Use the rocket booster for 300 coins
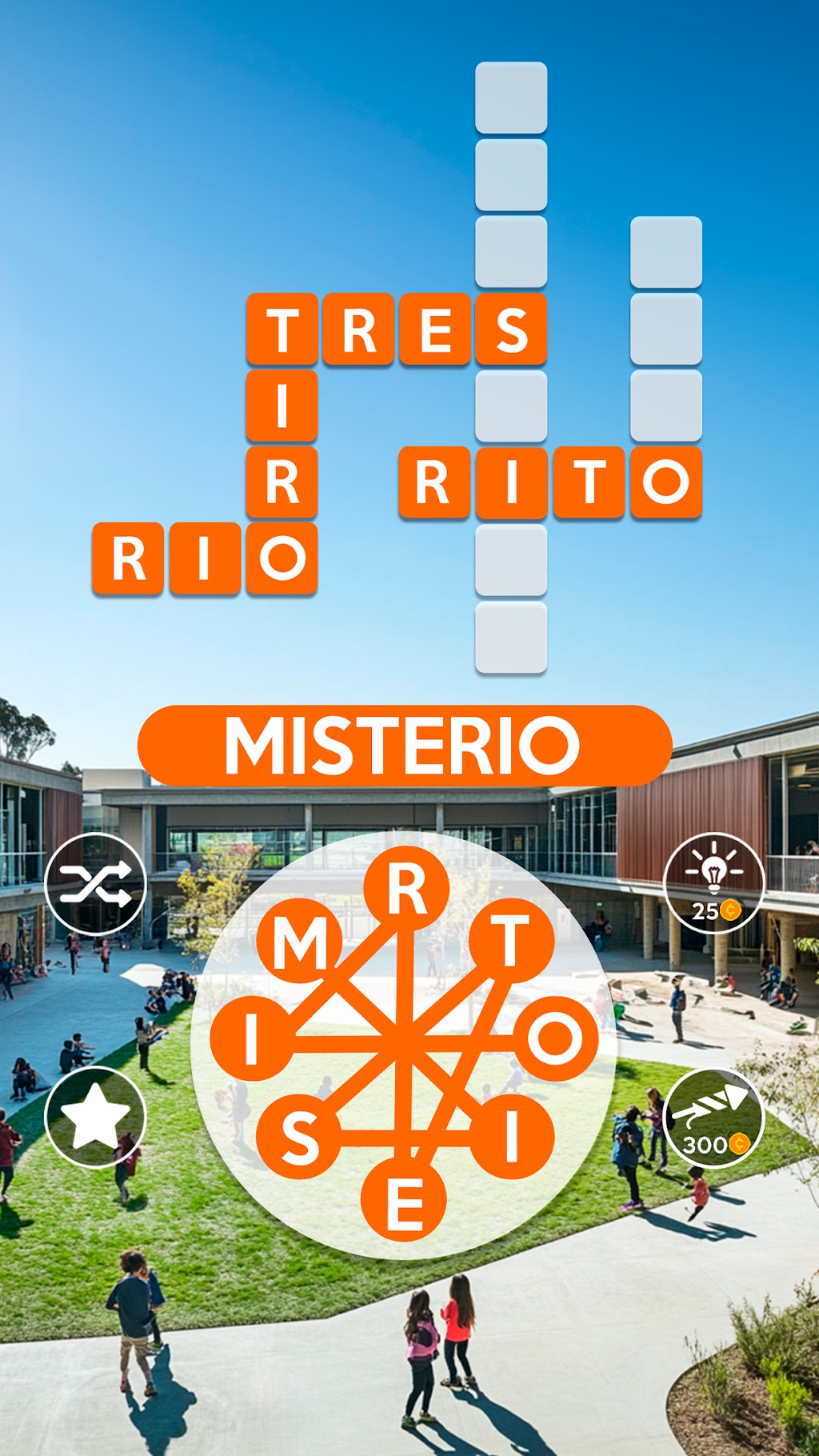Viewport: 819px width, 1456px height. [714, 1117]
